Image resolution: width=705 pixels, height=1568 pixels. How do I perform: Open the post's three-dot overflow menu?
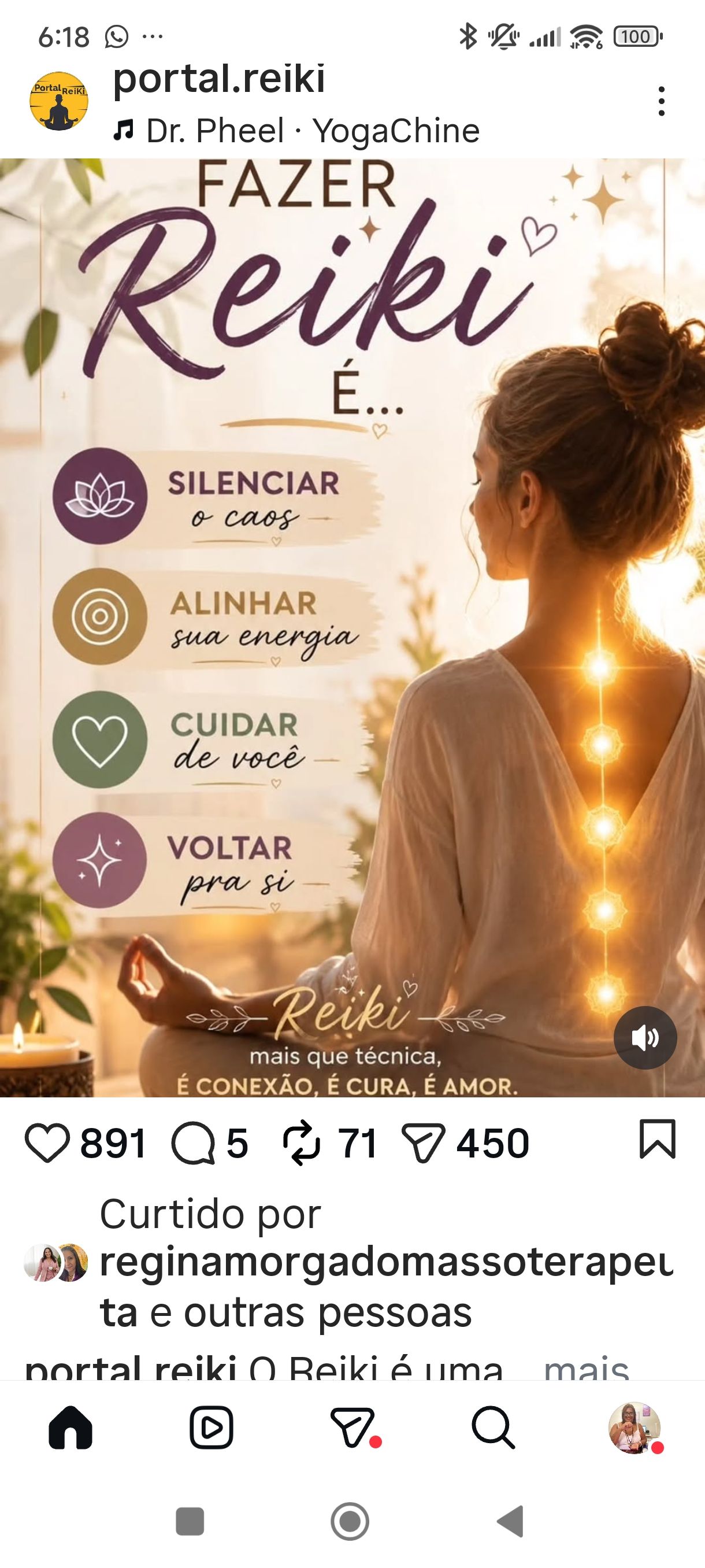[662, 101]
